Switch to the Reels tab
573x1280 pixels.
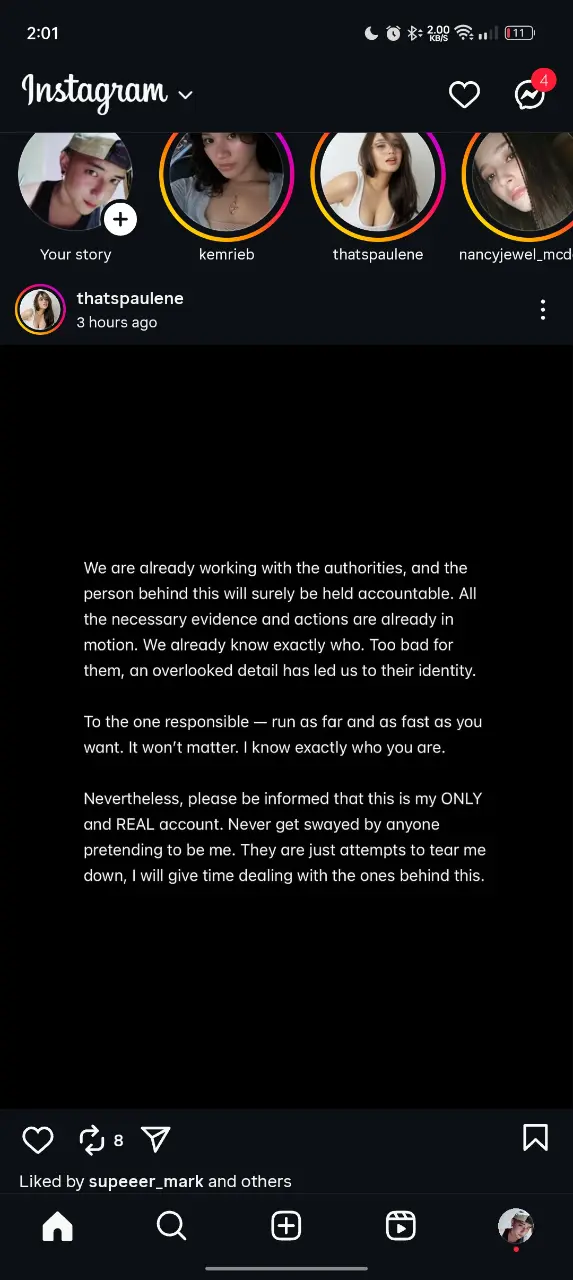(x=401, y=1225)
